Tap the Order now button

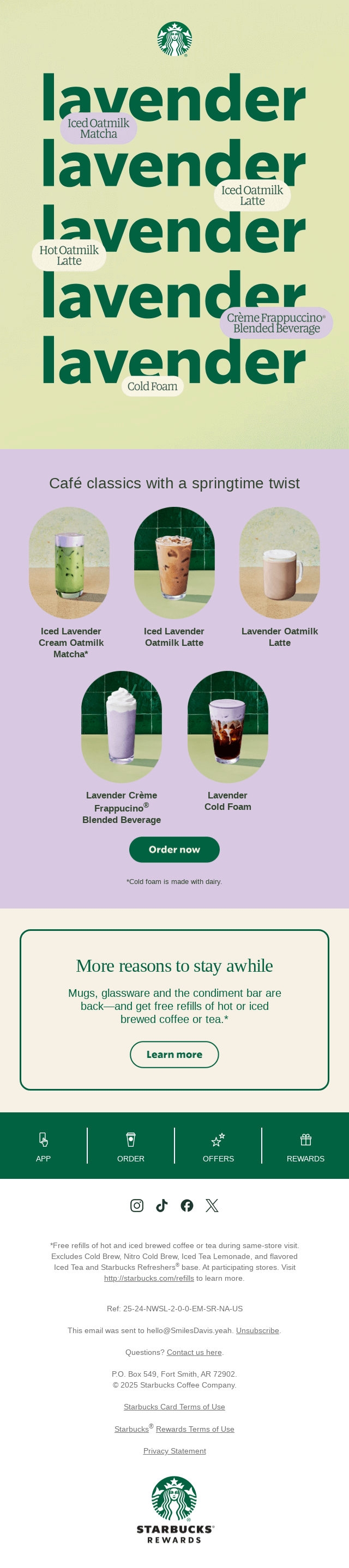click(174, 849)
